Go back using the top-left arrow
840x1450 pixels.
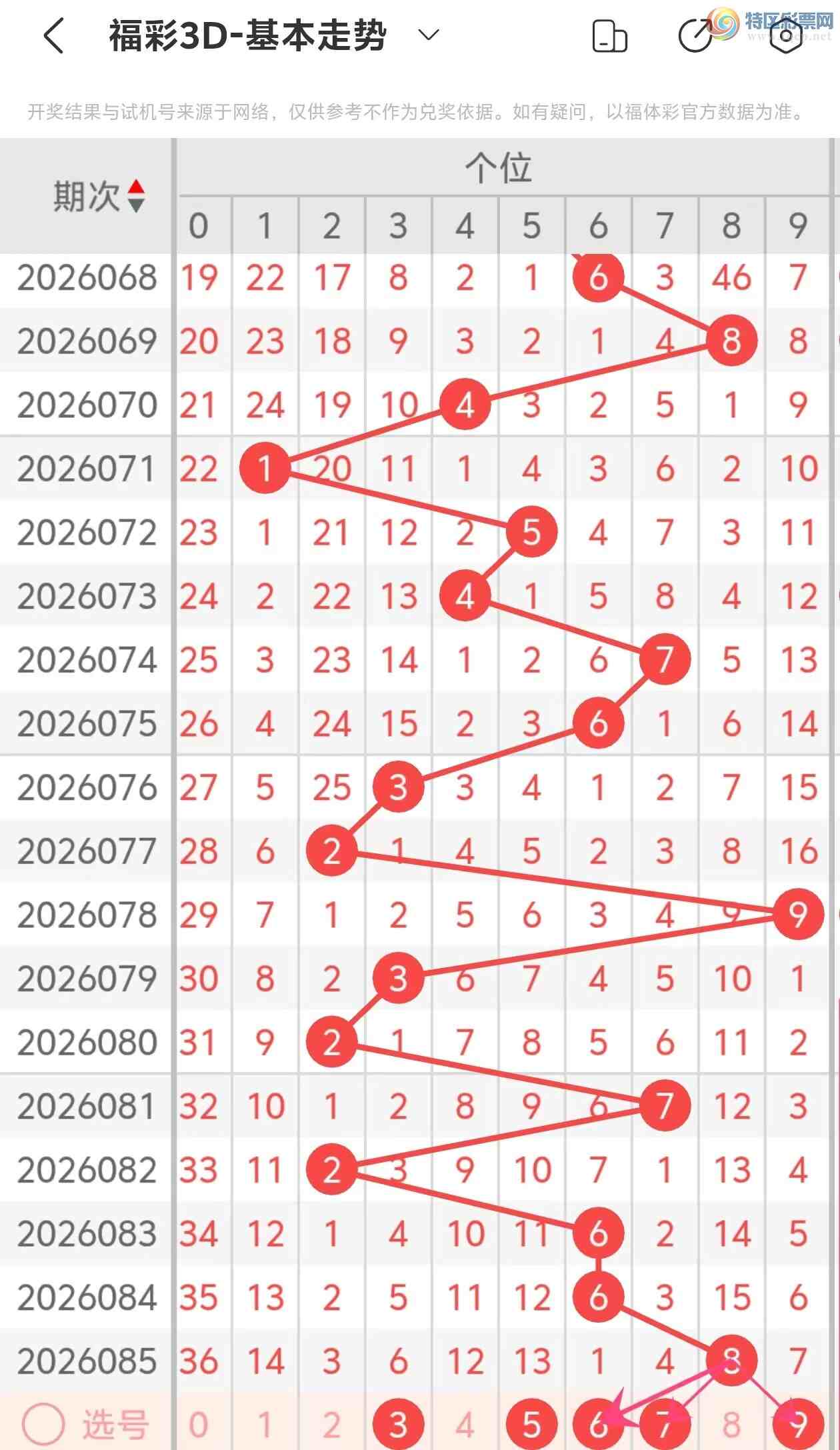[54, 35]
